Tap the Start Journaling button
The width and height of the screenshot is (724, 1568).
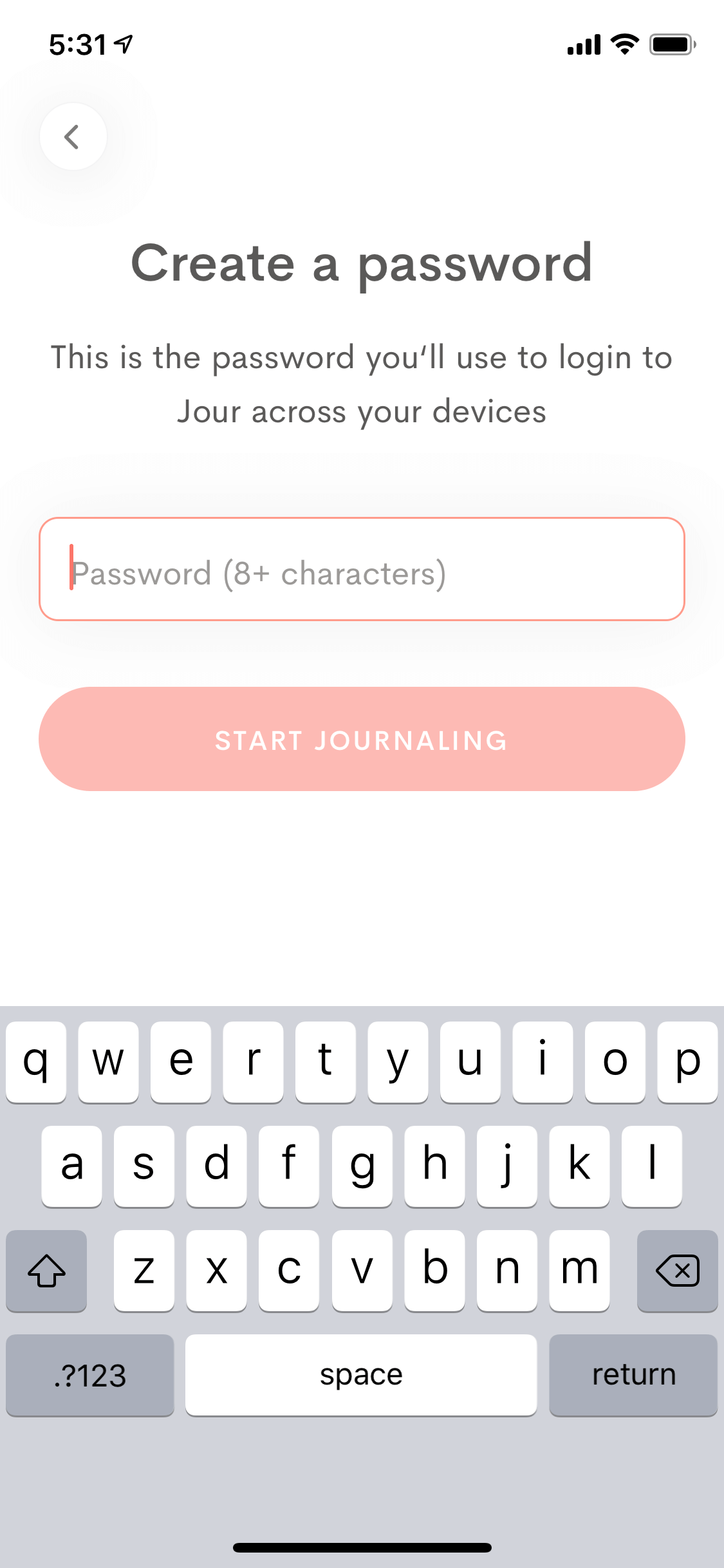point(362,739)
